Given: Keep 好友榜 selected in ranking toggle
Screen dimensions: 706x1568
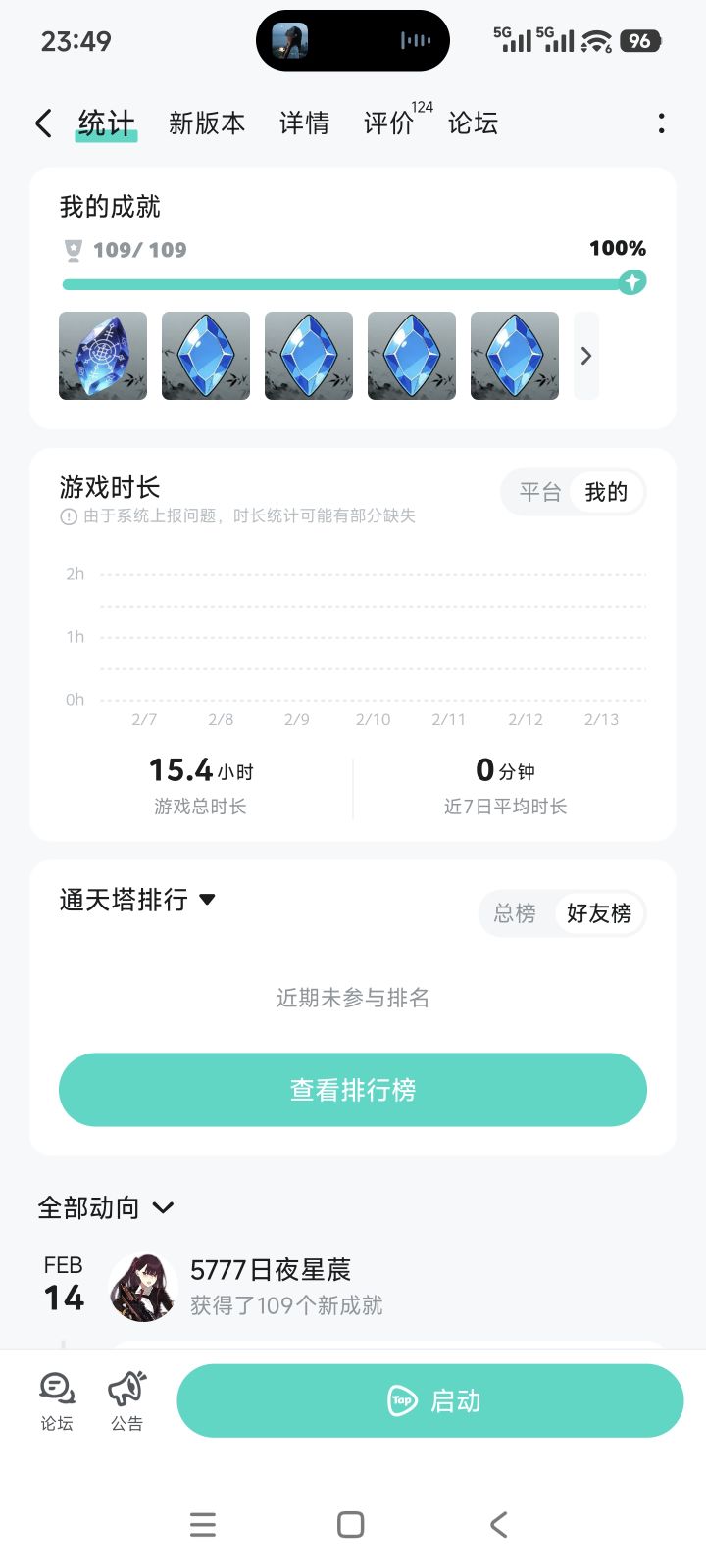Looking at the screenshot, I should (598, 913).
